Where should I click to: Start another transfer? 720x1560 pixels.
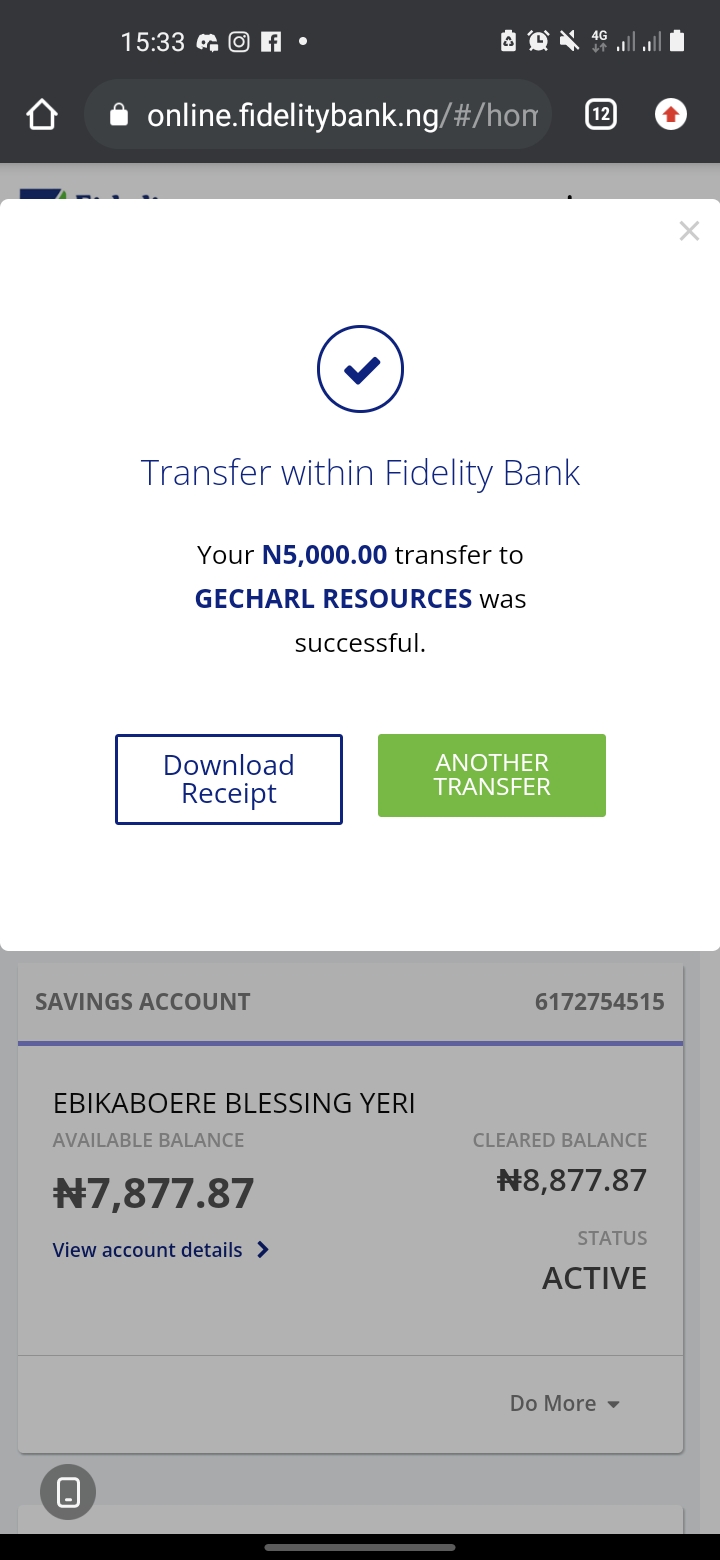pos(492,775)
